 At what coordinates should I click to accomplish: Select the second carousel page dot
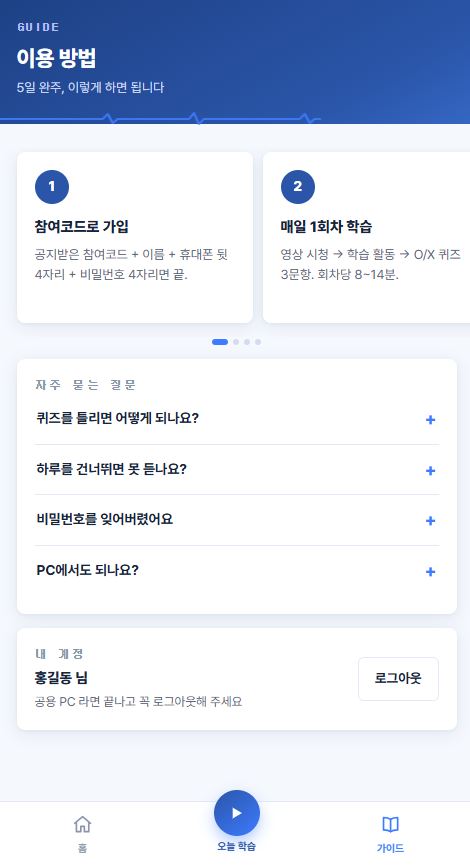click(x=236, y=342)
